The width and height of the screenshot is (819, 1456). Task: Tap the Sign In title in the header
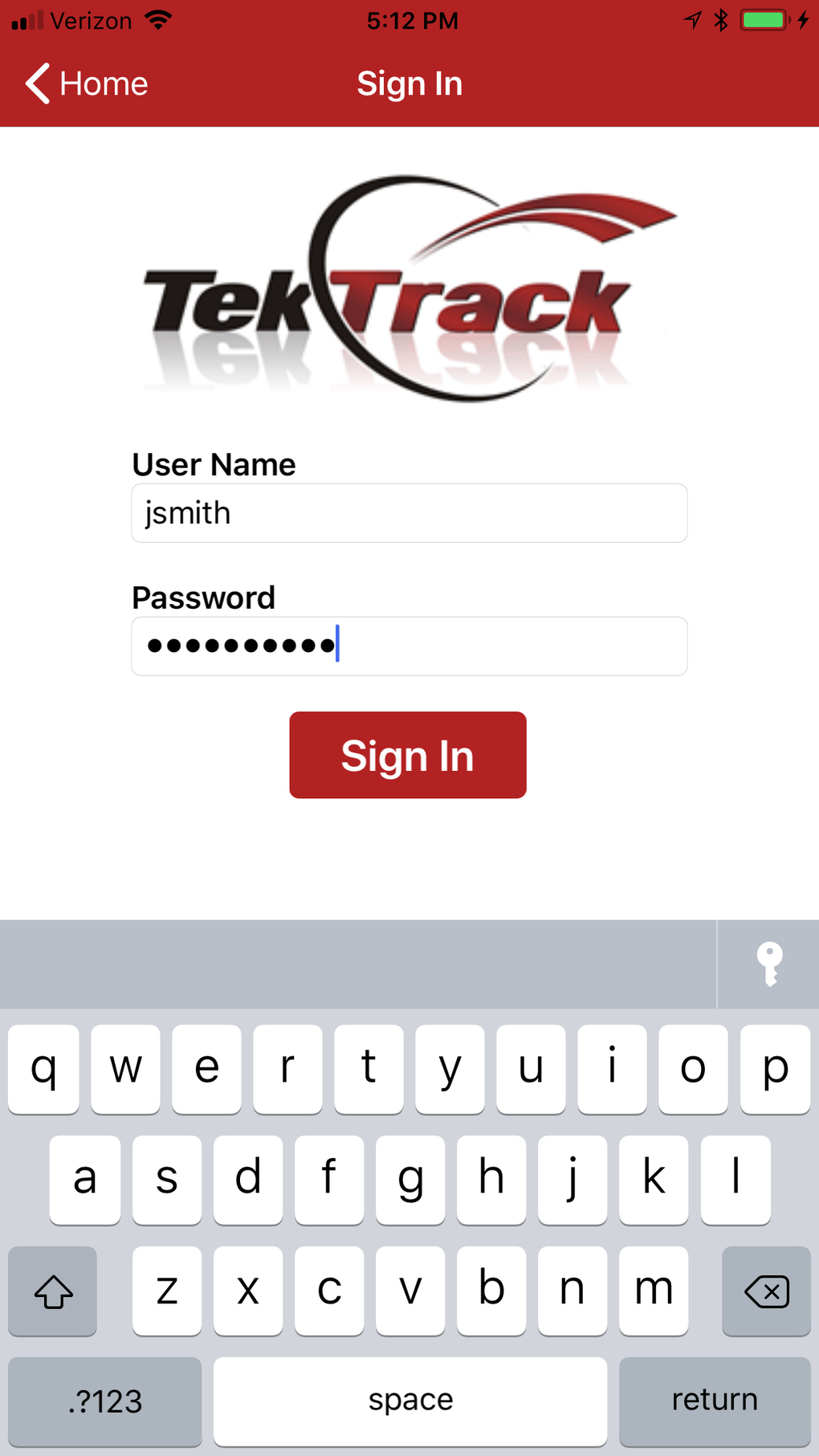coord(409,83)
